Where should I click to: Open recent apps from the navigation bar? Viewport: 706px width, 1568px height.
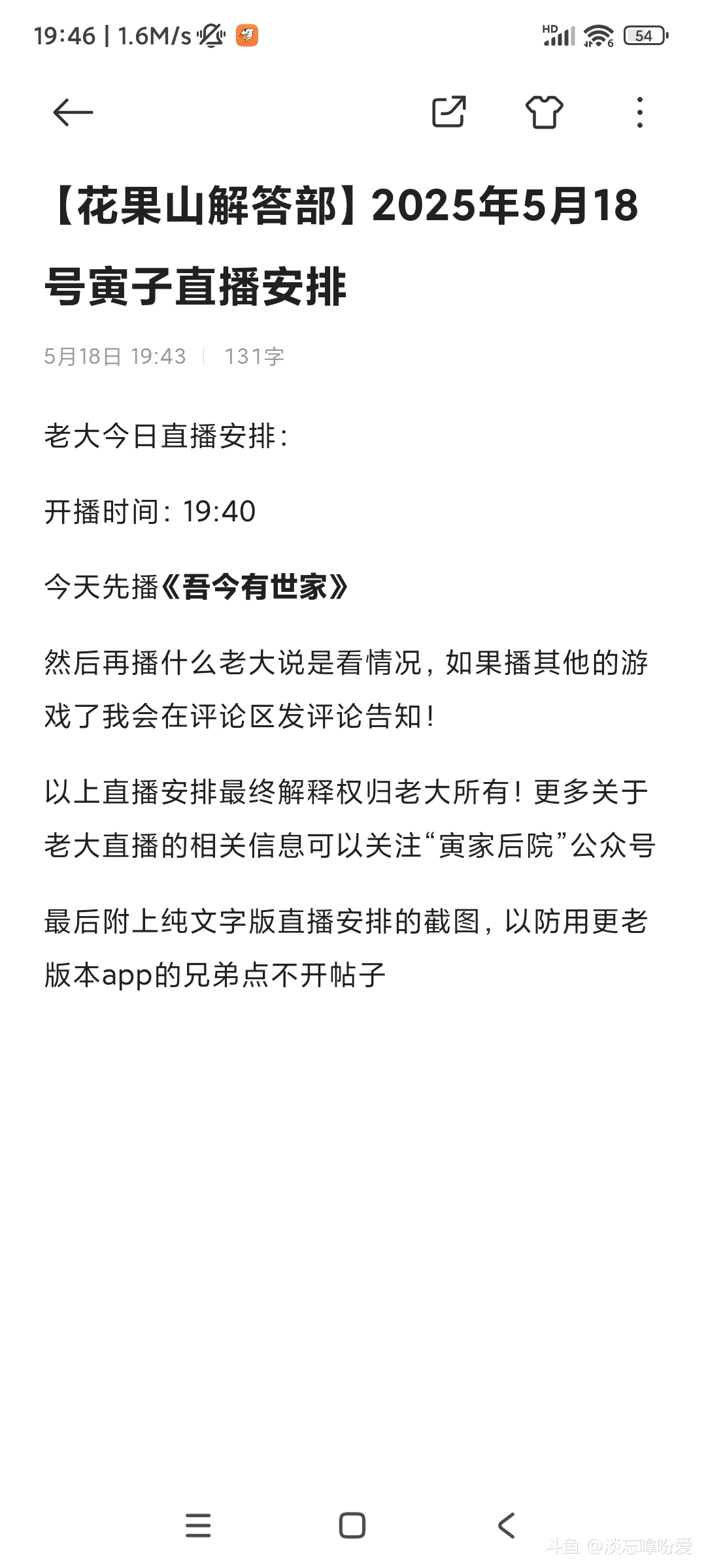click(x=198, y=1526)
